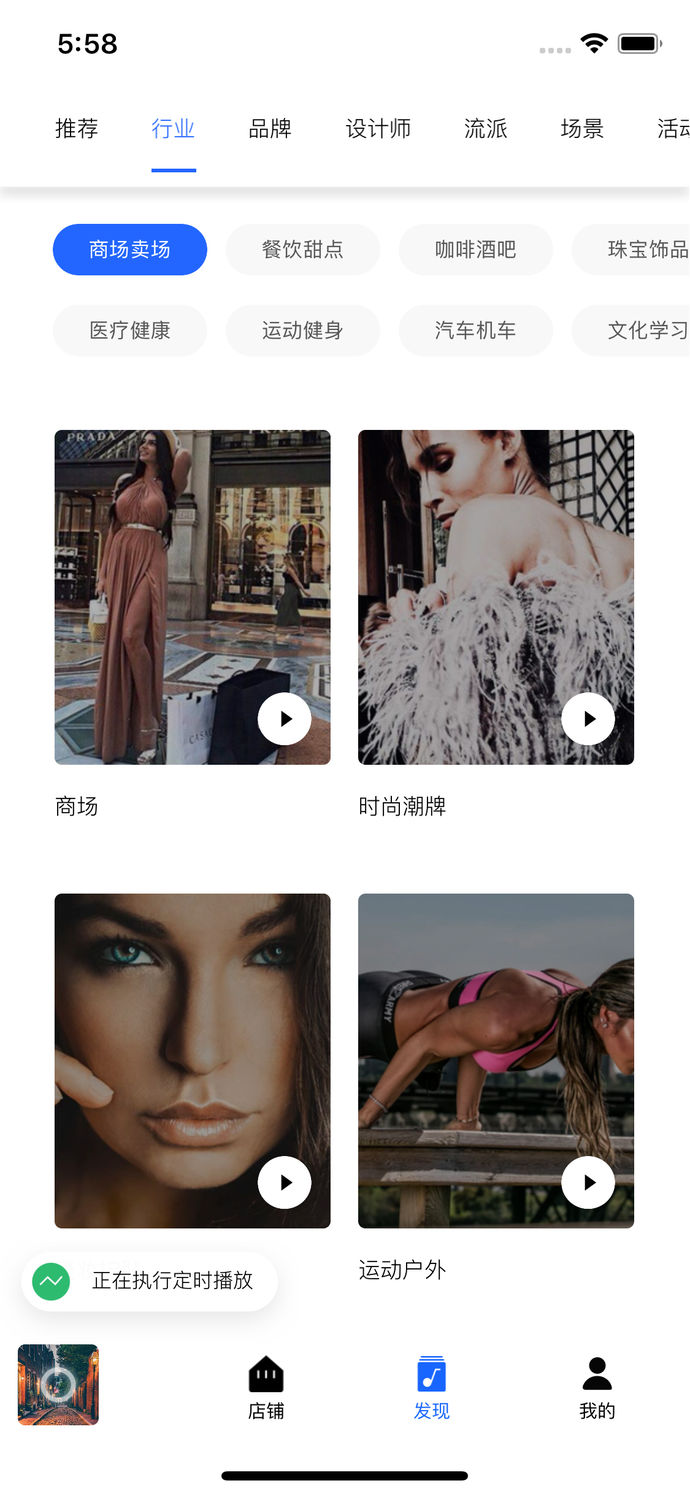Play the 时尚潮牌 playlist
Viewport: 690px width, 1494px height.
pyautogui.click(x=588, y=718)
